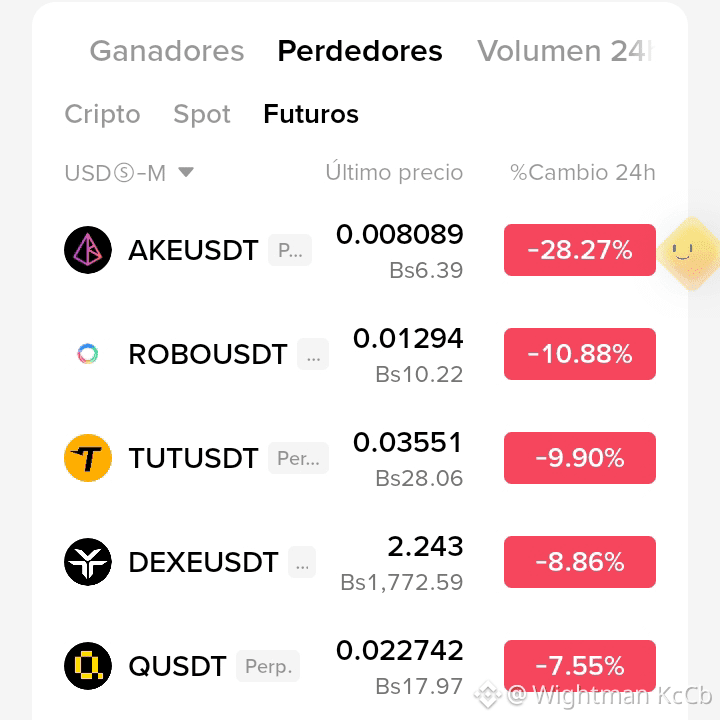Switch to the Ganadores tab

(x=167, y=51)
